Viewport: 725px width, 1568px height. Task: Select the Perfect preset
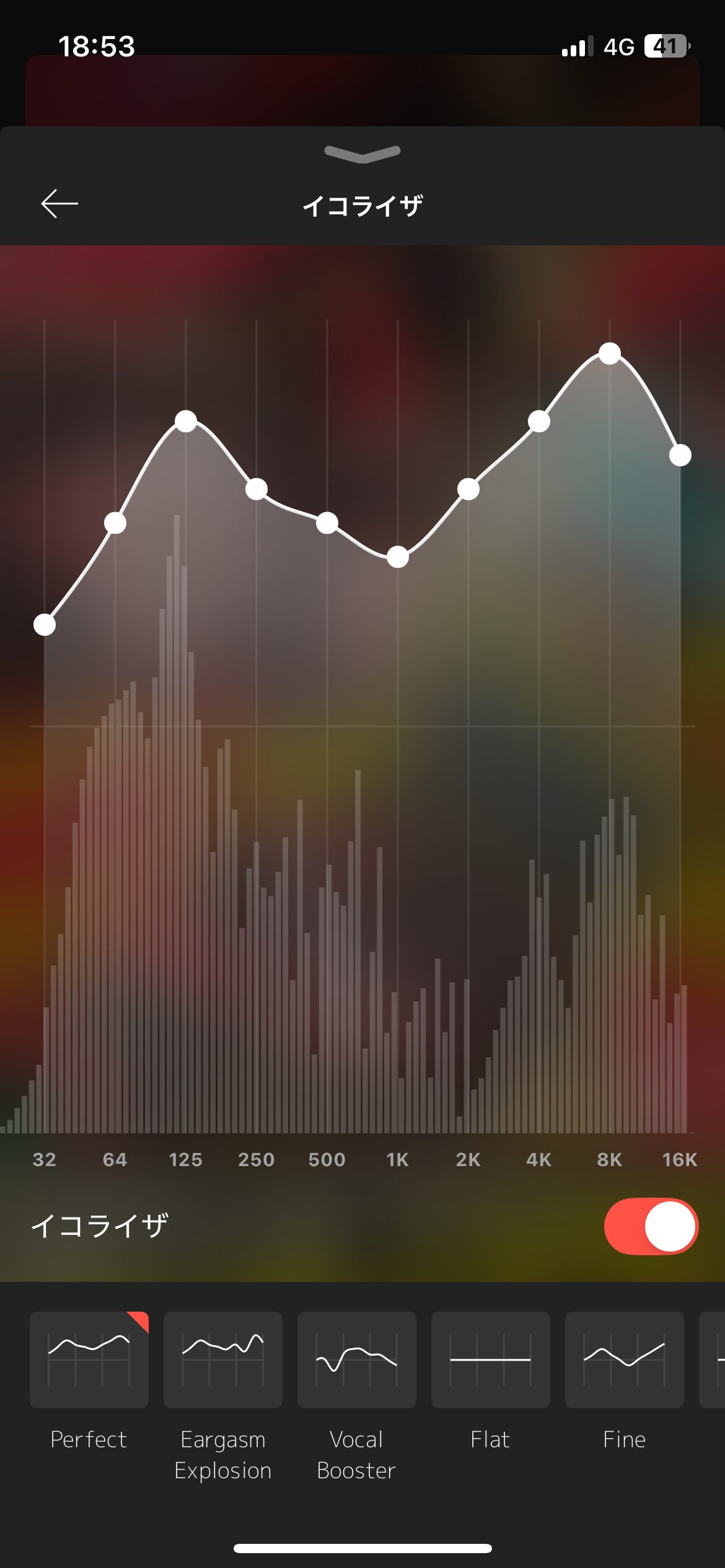point(89,1359)
